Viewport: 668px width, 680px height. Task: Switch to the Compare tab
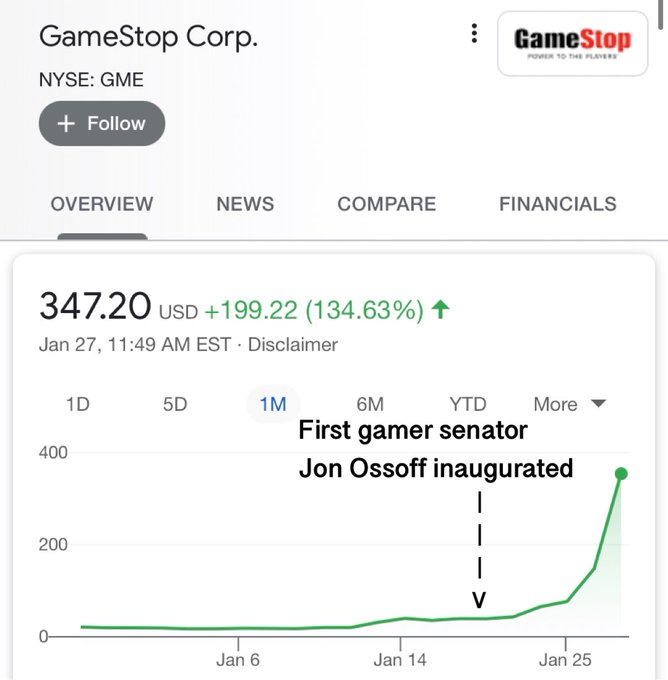[386, 204]
